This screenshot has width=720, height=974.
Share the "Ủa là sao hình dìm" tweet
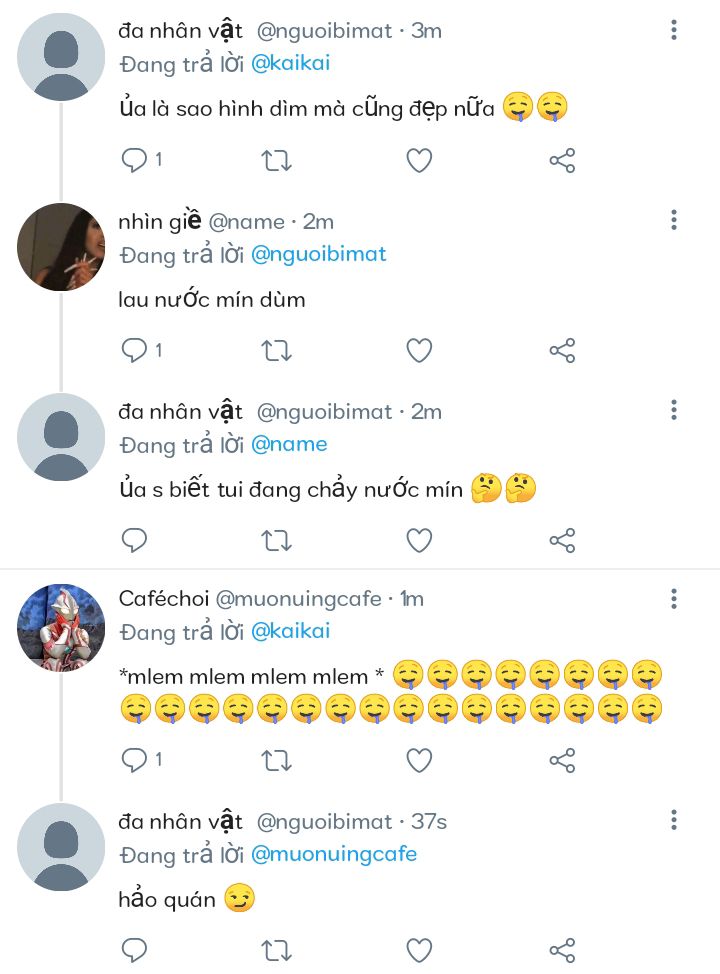[562, 160]
